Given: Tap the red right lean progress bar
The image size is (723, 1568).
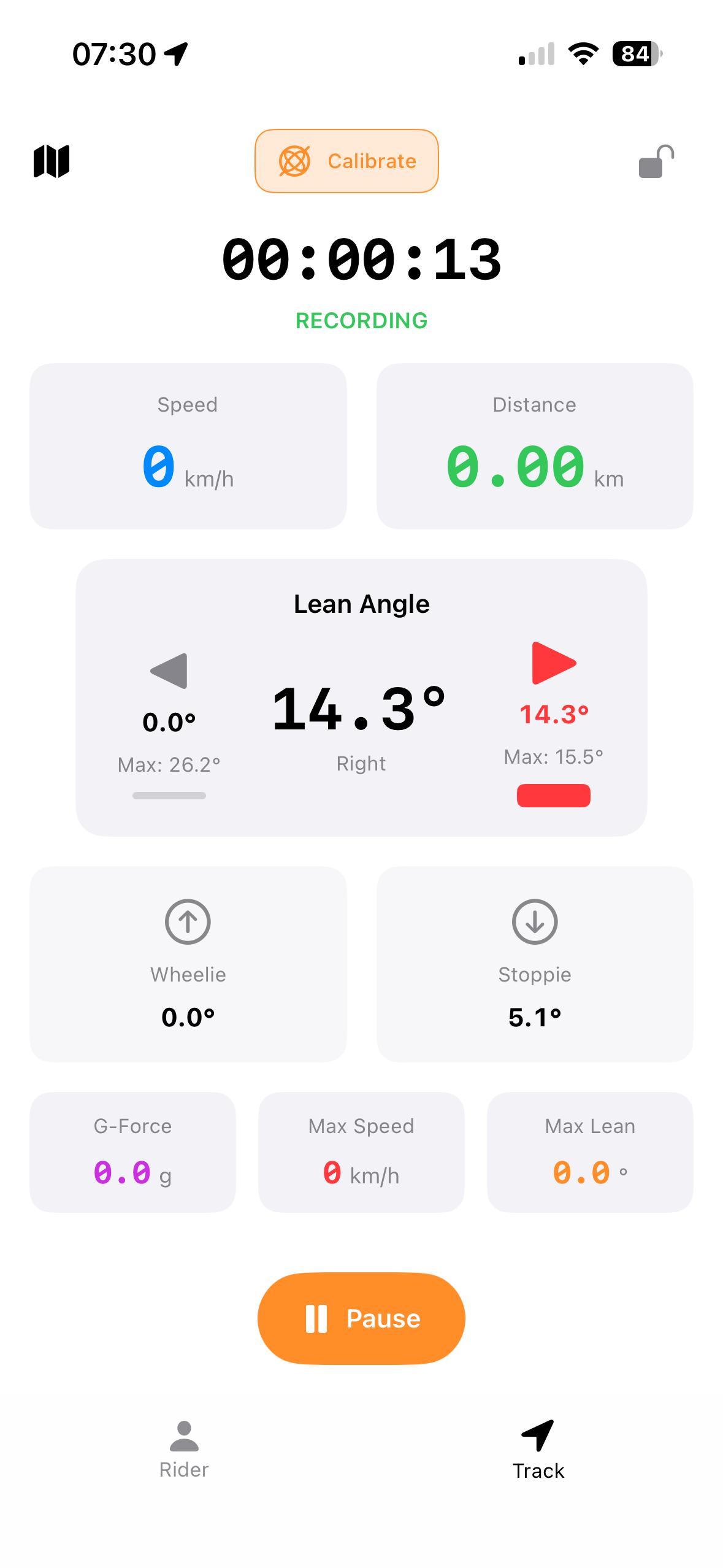Looking at the screenshot, I should pyautogui.click(x=553, y=795).
